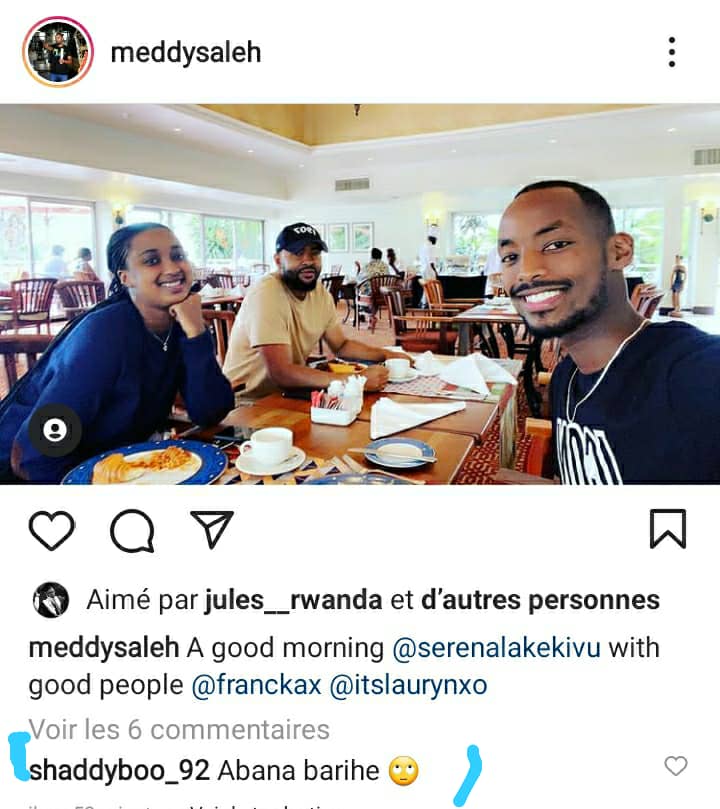This screenshot has height=809, width=720.
Task: Like shaddyboo_92's comment
Action: pos(676,766)
